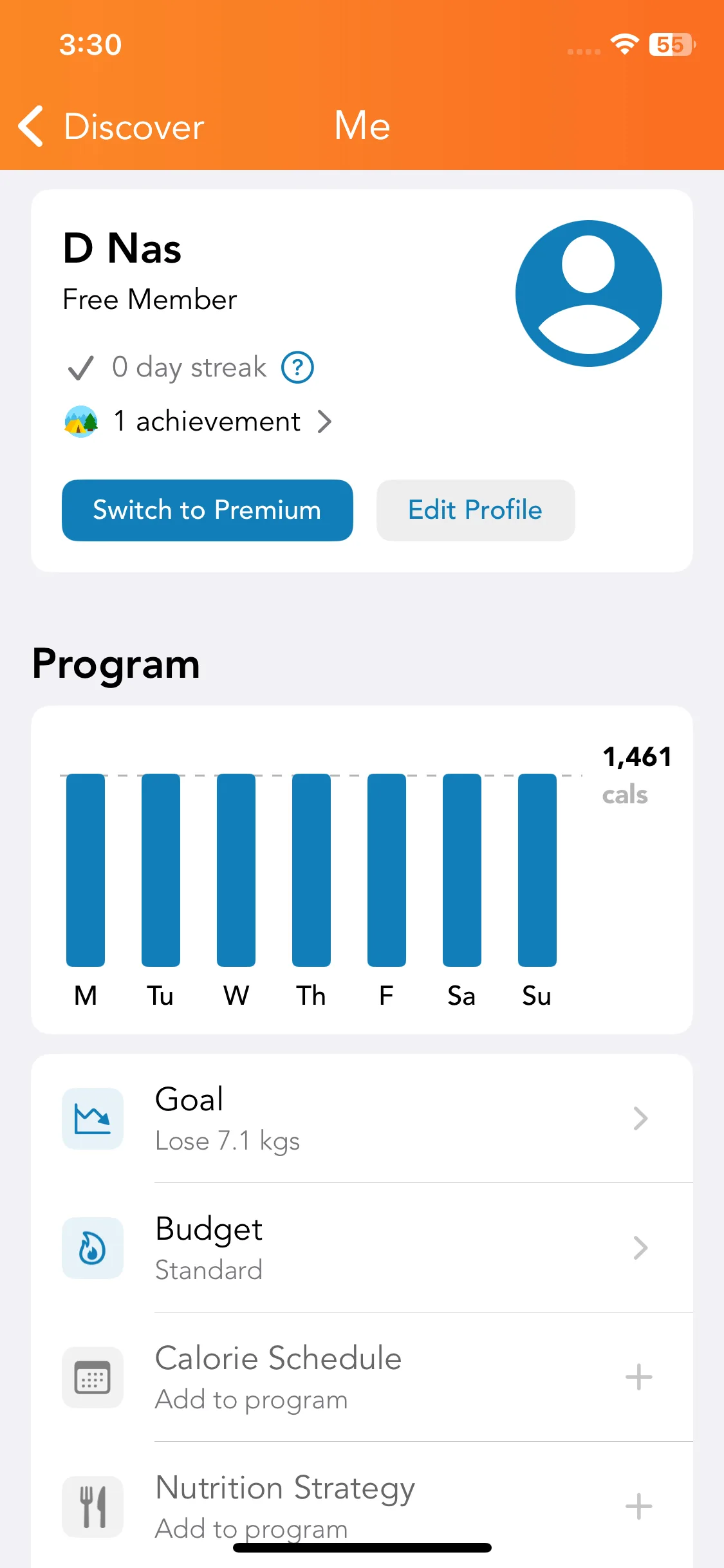Open the Goal row
This screenshot has height=1568, width=724.
click(x=362, y=1119)
